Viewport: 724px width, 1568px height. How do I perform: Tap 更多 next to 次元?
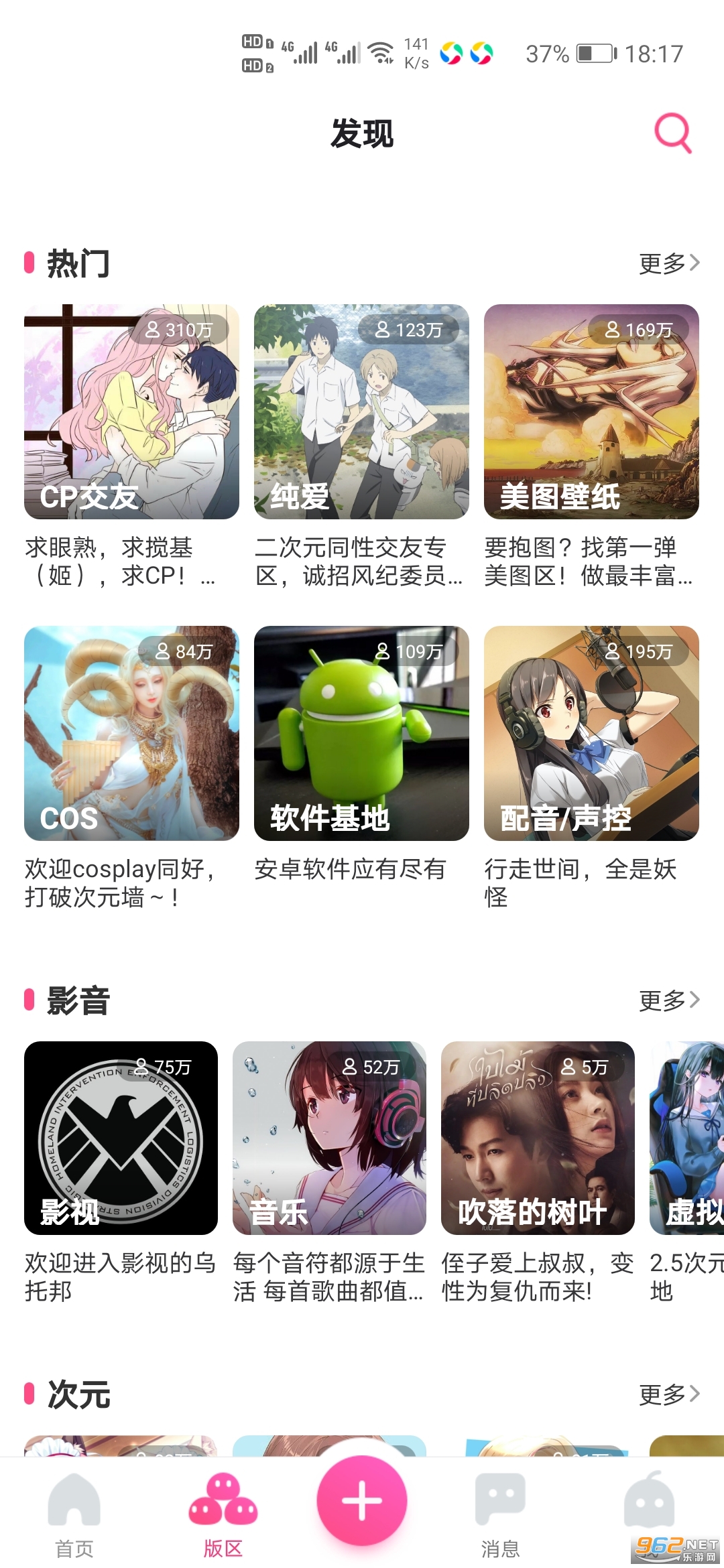click(668, 1394)
